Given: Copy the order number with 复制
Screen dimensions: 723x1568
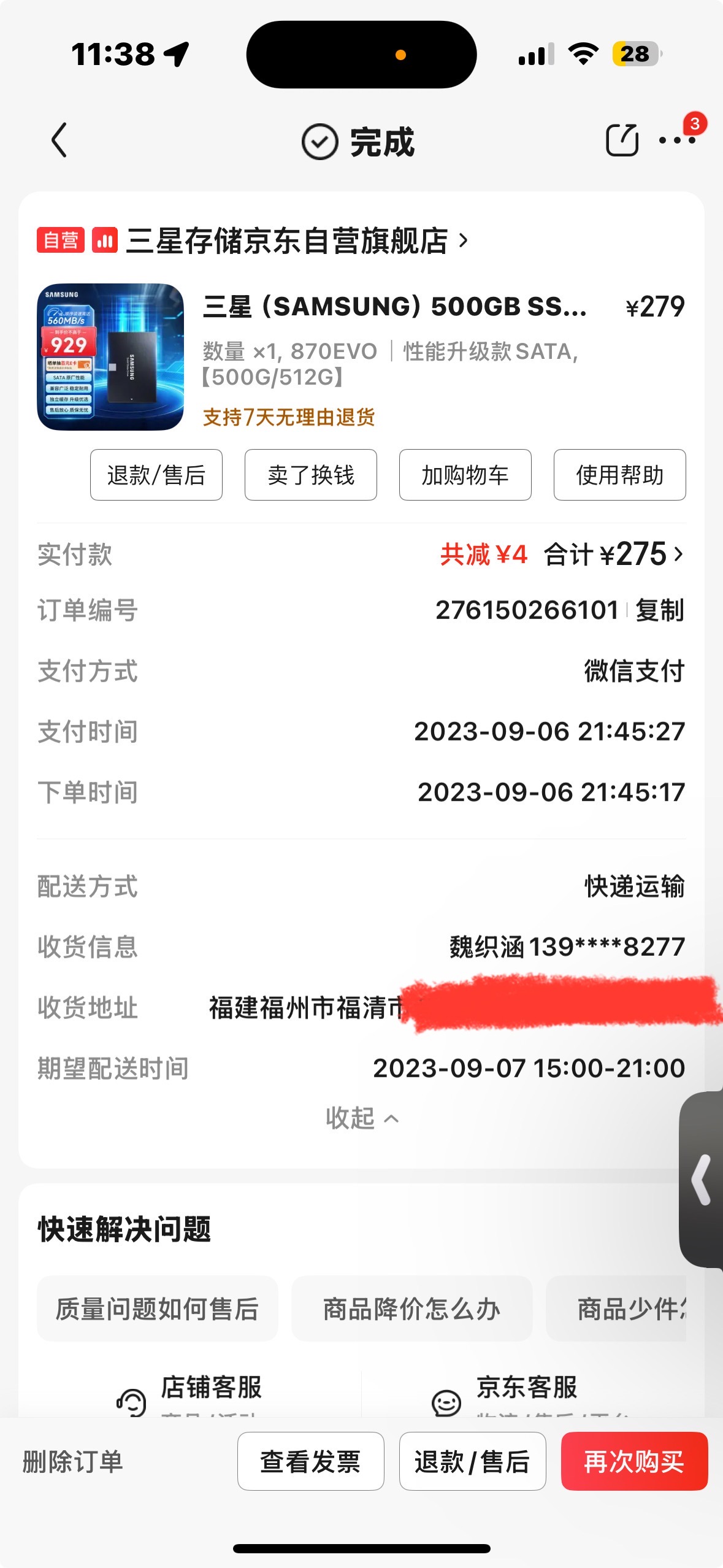Looking at the screenshot, I should click(660, 610).
